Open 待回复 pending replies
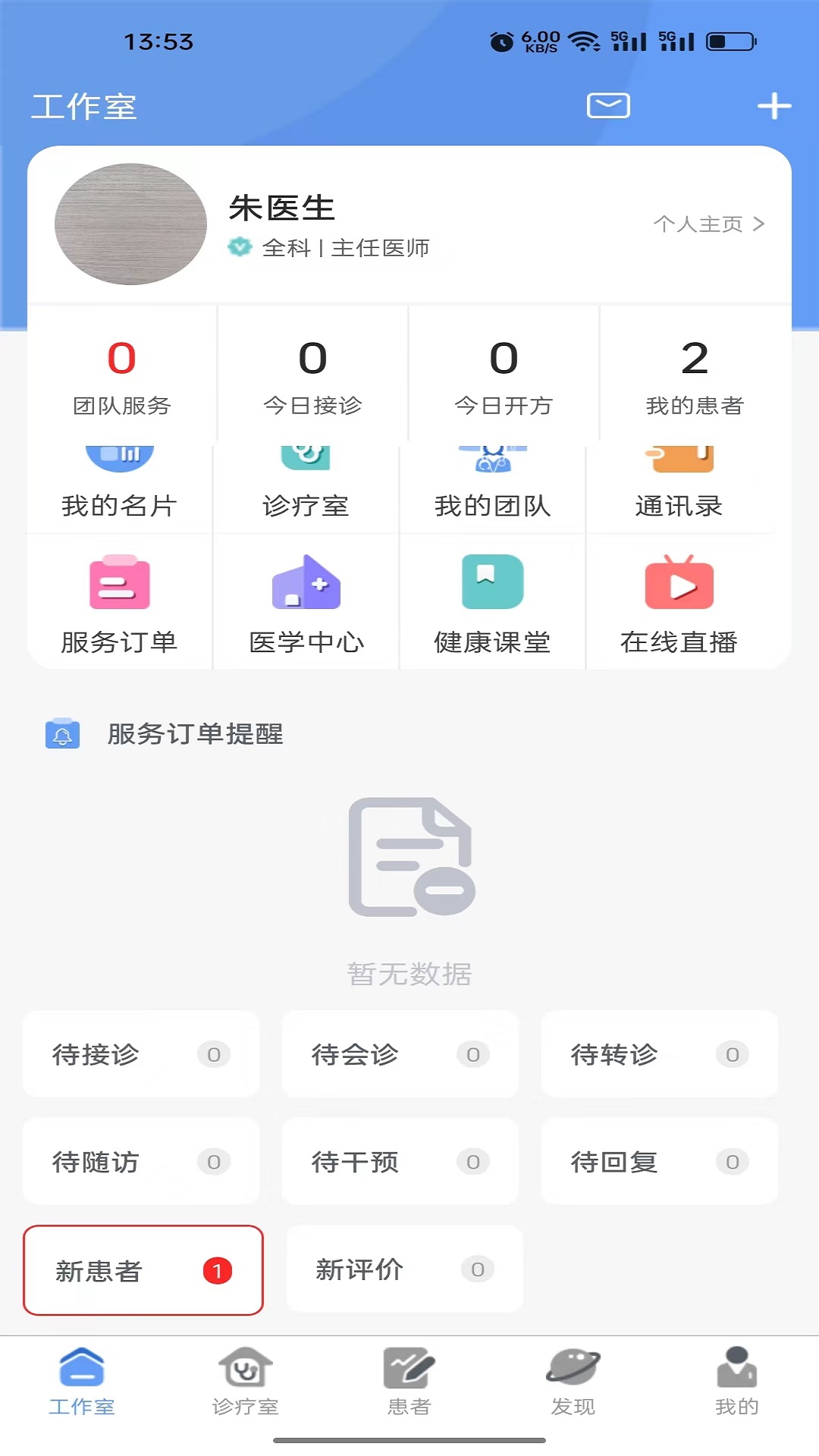 click(x=659, y=1161)
